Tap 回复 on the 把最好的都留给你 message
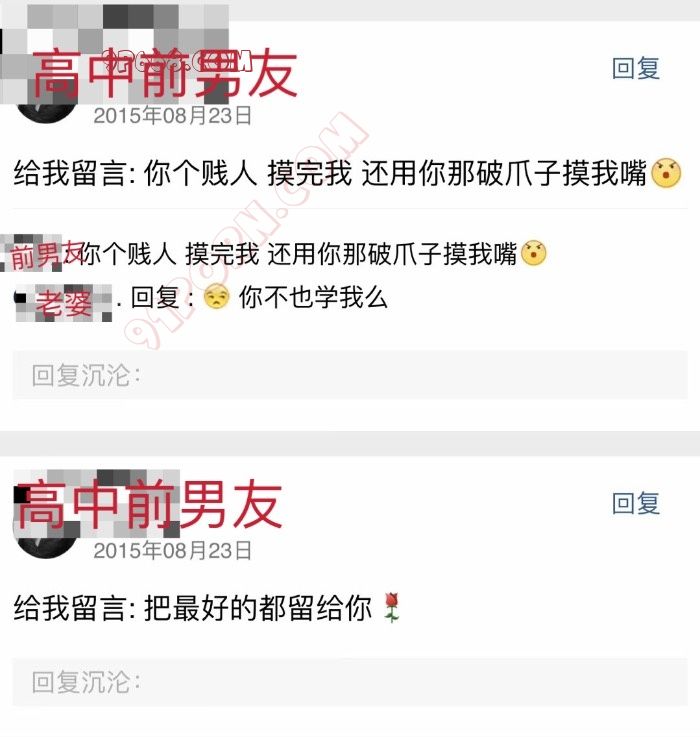 tap(636, 503)
